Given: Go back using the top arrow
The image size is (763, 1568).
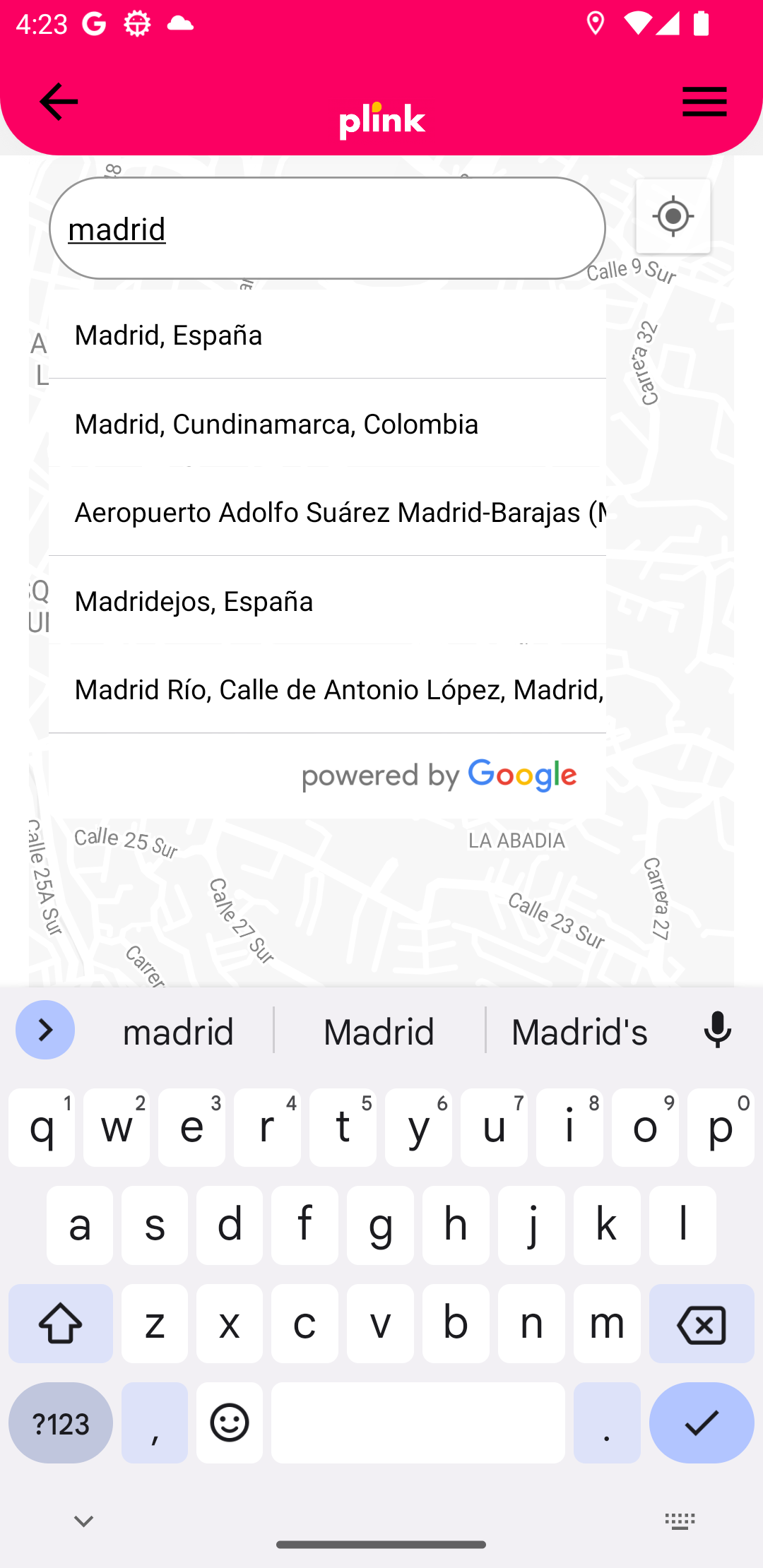Looking at the screenshot, I should [x=58, y=102].
